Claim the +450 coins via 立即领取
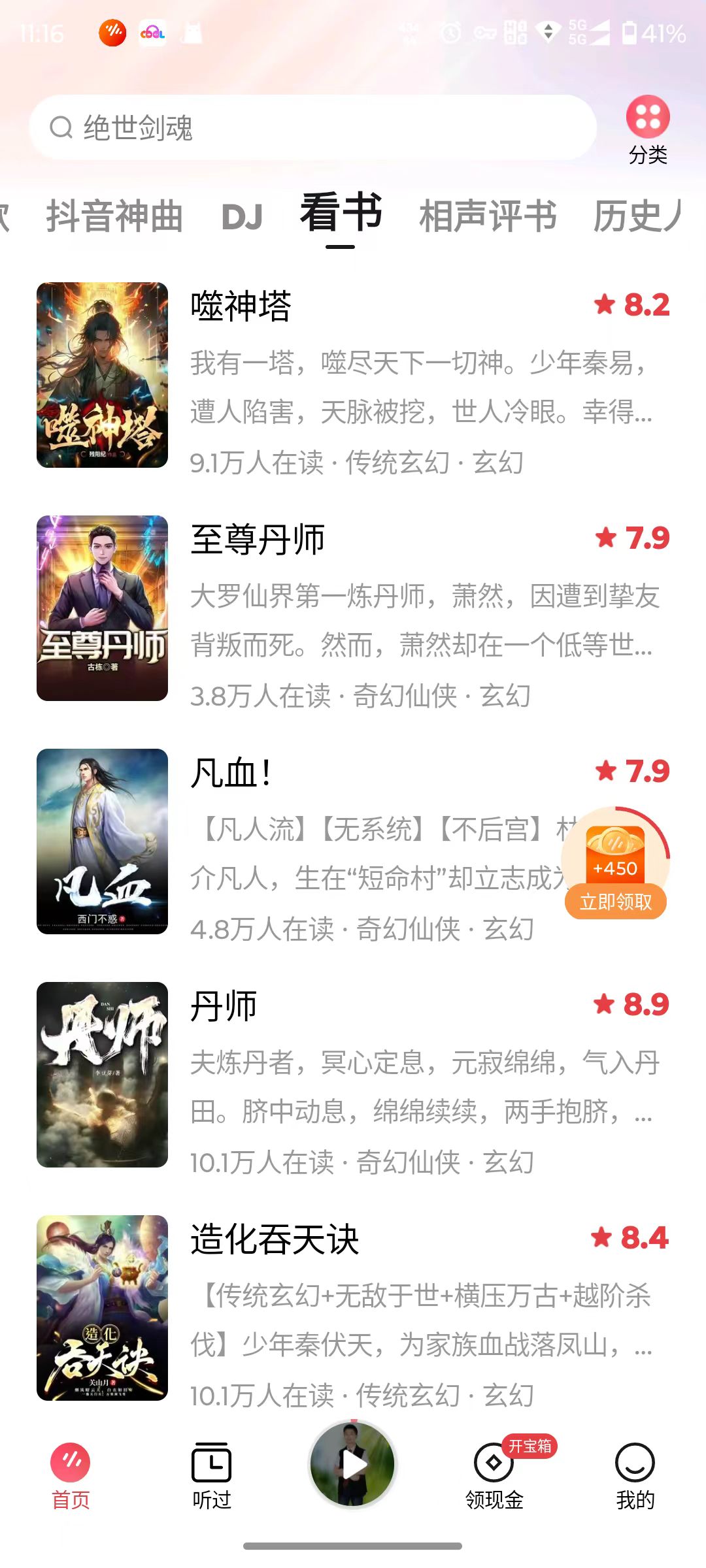This screenshot has width=706, height=1568. pyautogui.click(x=616, y=902)
